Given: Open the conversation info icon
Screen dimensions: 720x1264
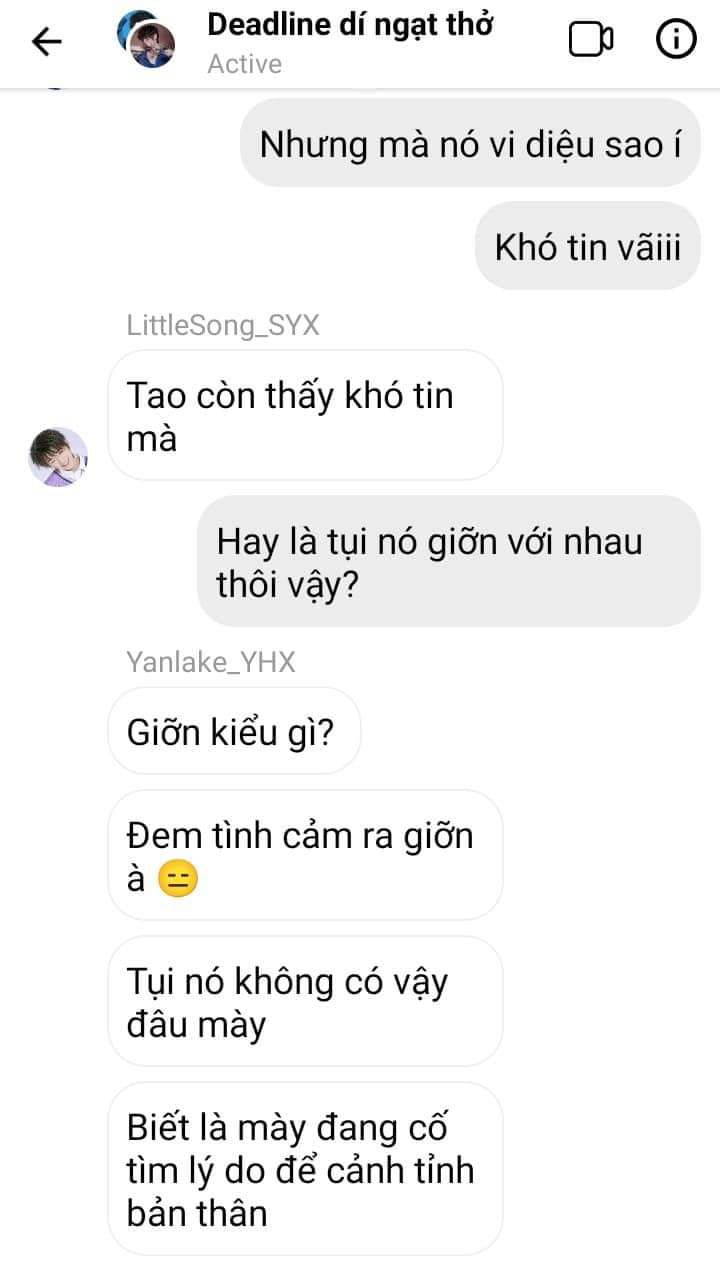Looking at the screenshot, I should [x=675, y=40].
